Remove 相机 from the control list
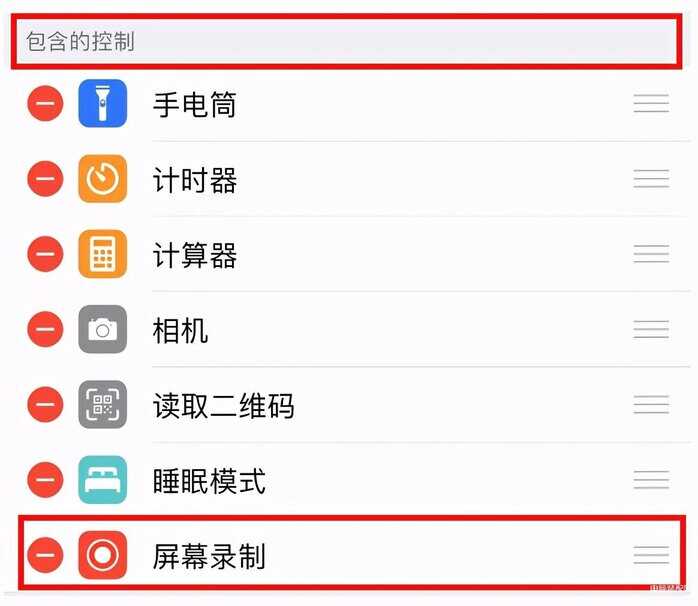698x606 pixels. [45, 329]
